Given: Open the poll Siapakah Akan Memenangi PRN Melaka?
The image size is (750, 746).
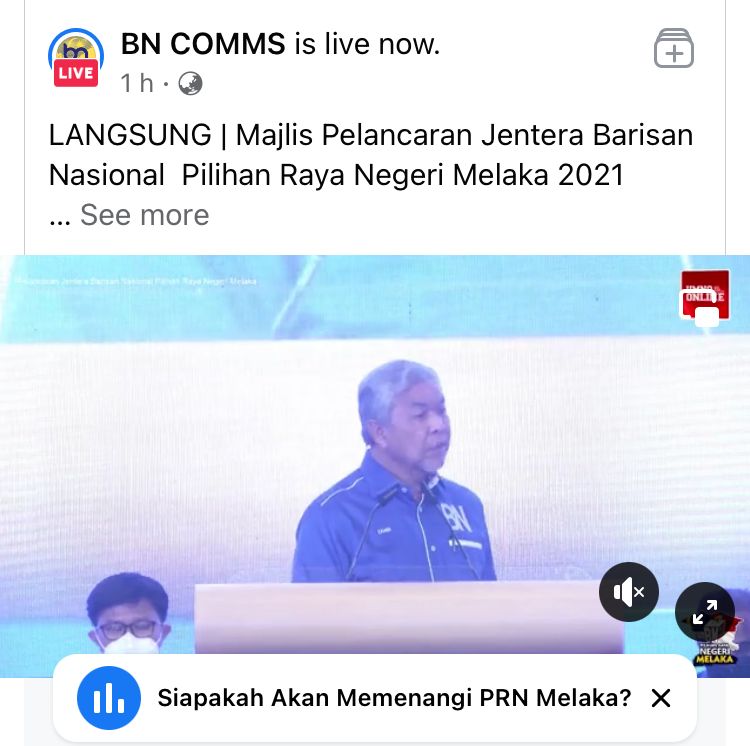Looking at the screenshot, I should [394, 698].
